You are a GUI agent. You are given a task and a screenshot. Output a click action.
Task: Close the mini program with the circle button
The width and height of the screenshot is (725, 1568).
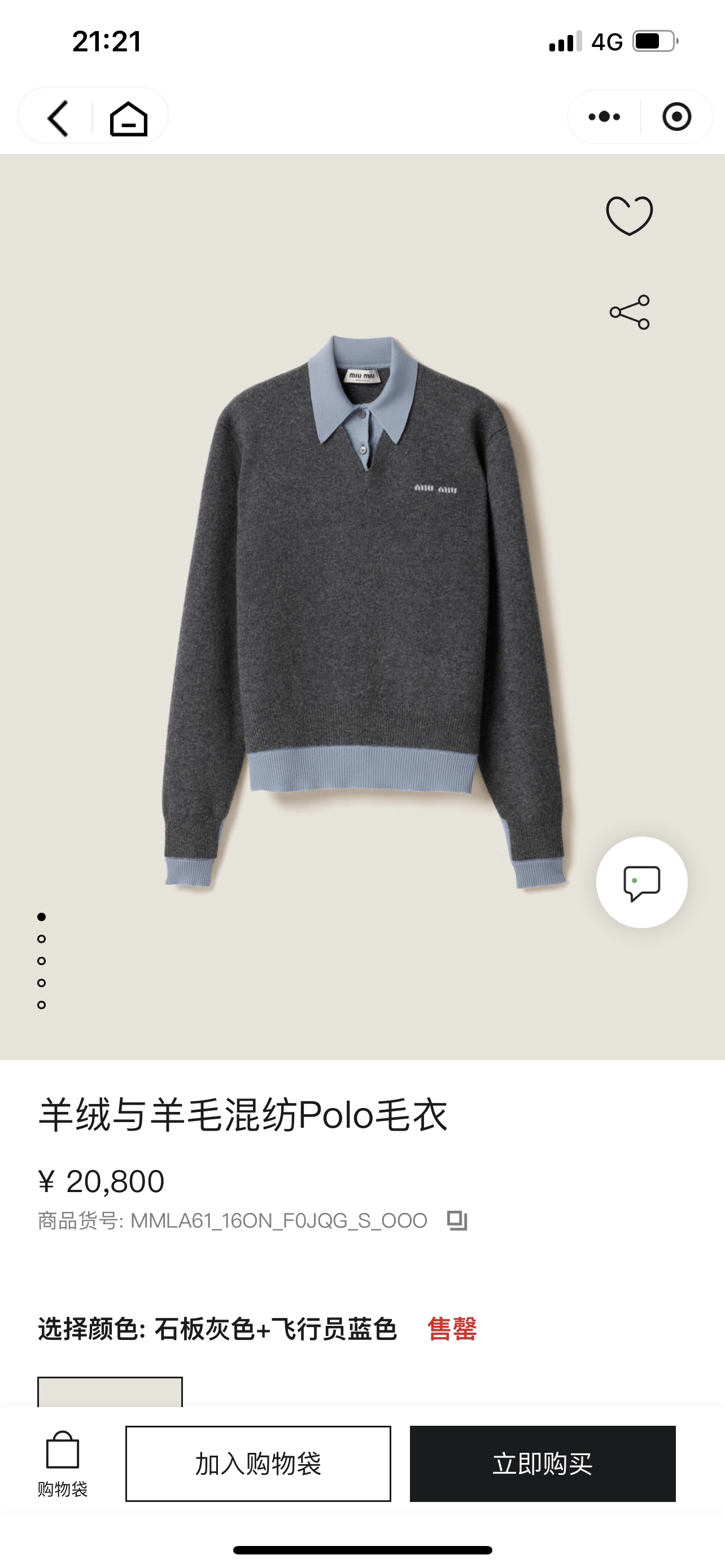click(676, 117)
